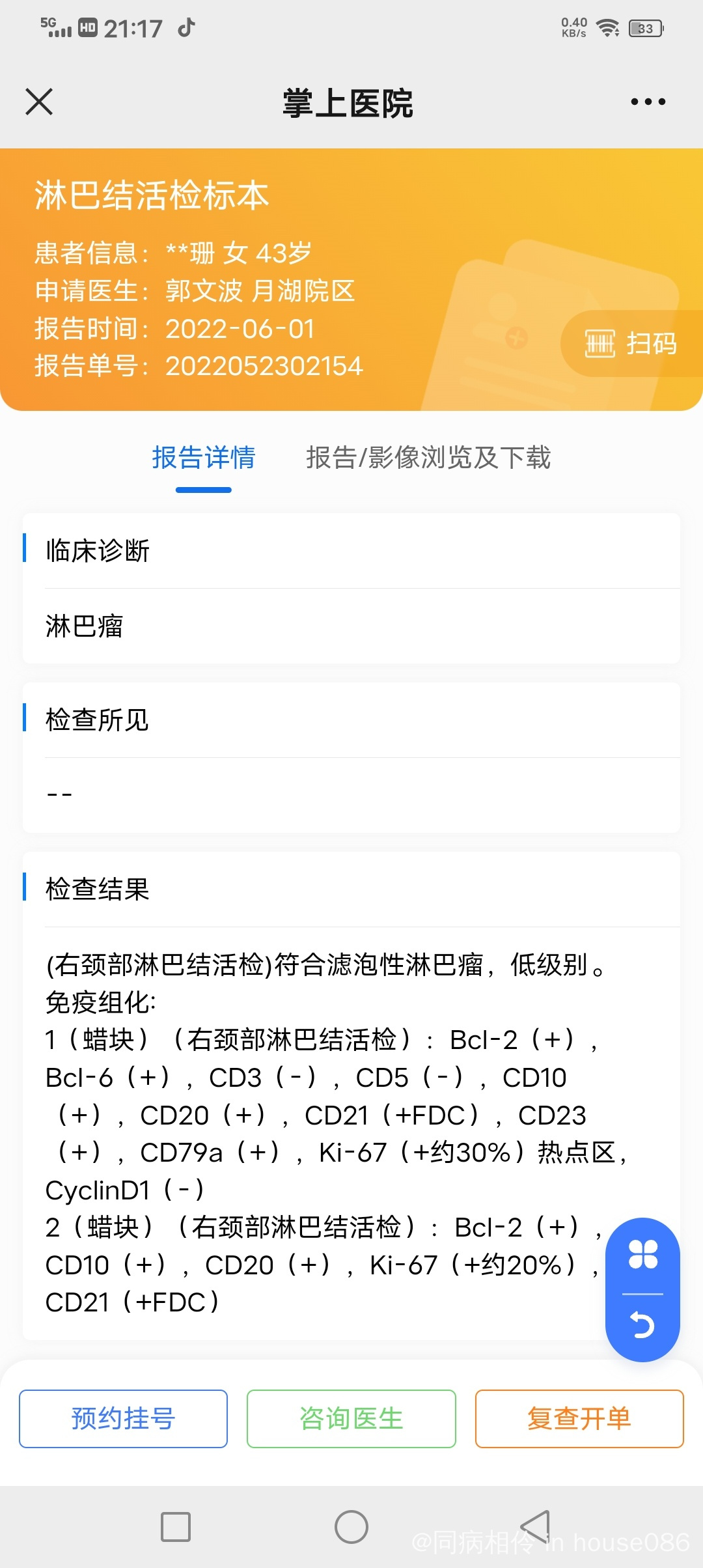Open the three-dot overflow menu

click(x=648, y=102)
